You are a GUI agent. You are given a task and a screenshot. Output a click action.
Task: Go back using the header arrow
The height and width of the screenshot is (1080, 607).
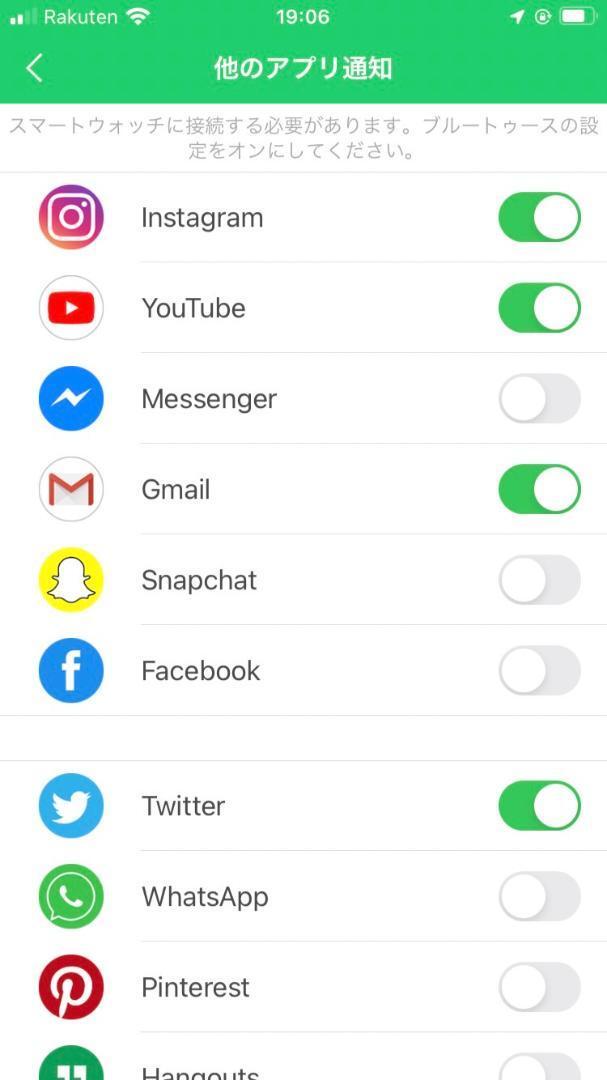click(35, 68)
